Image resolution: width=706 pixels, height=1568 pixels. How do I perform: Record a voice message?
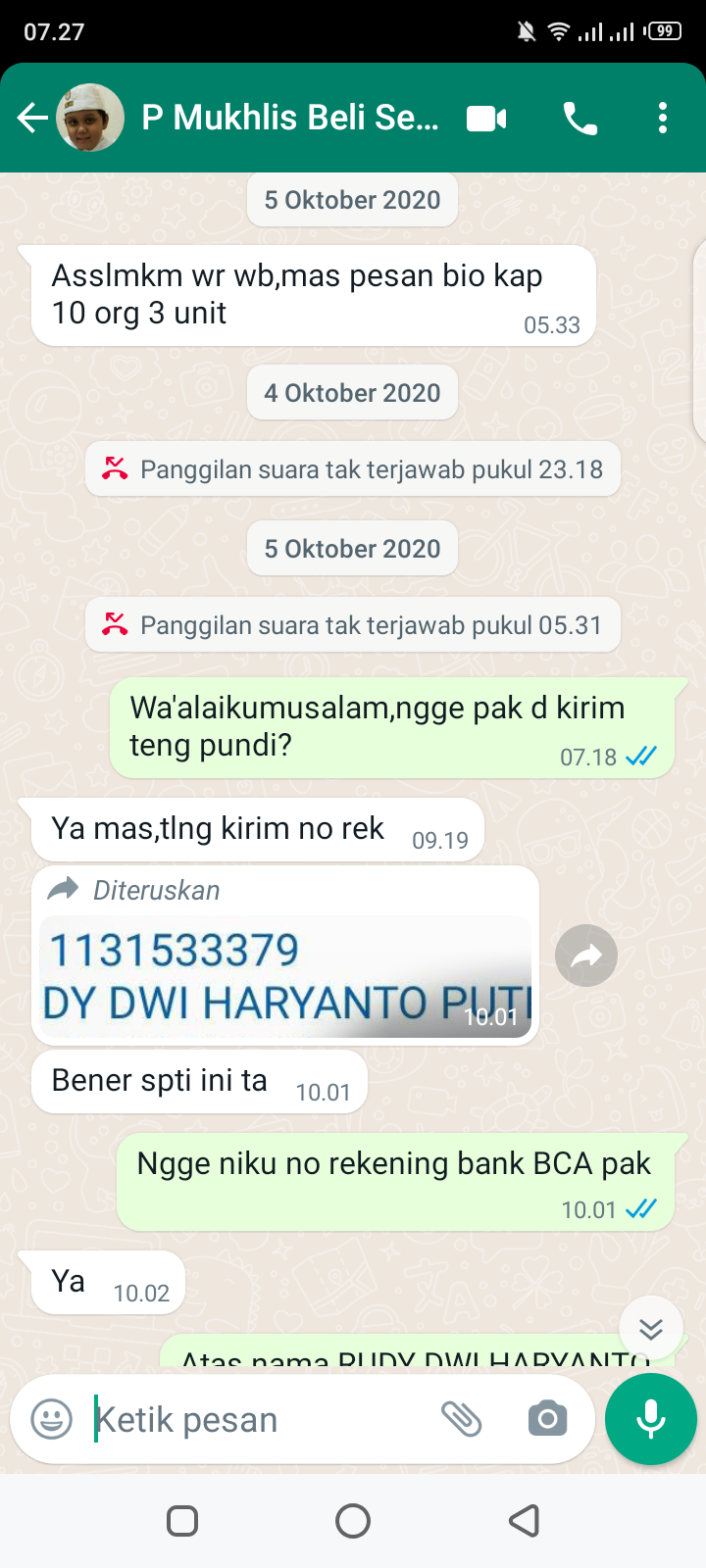click(x=651, y=1419)
